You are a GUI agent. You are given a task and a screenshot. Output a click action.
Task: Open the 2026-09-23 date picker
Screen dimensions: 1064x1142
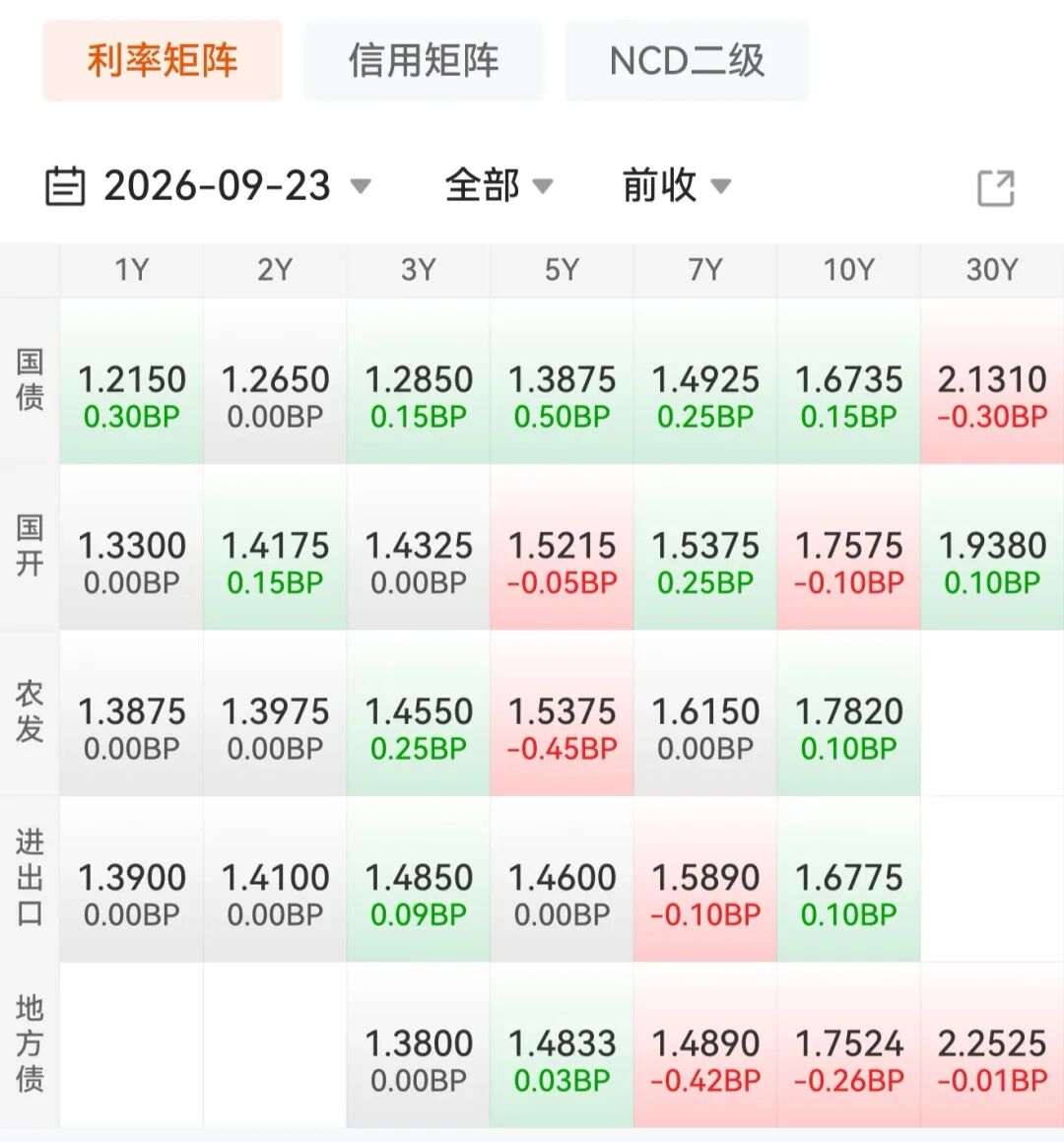click(x=208, y=185)
